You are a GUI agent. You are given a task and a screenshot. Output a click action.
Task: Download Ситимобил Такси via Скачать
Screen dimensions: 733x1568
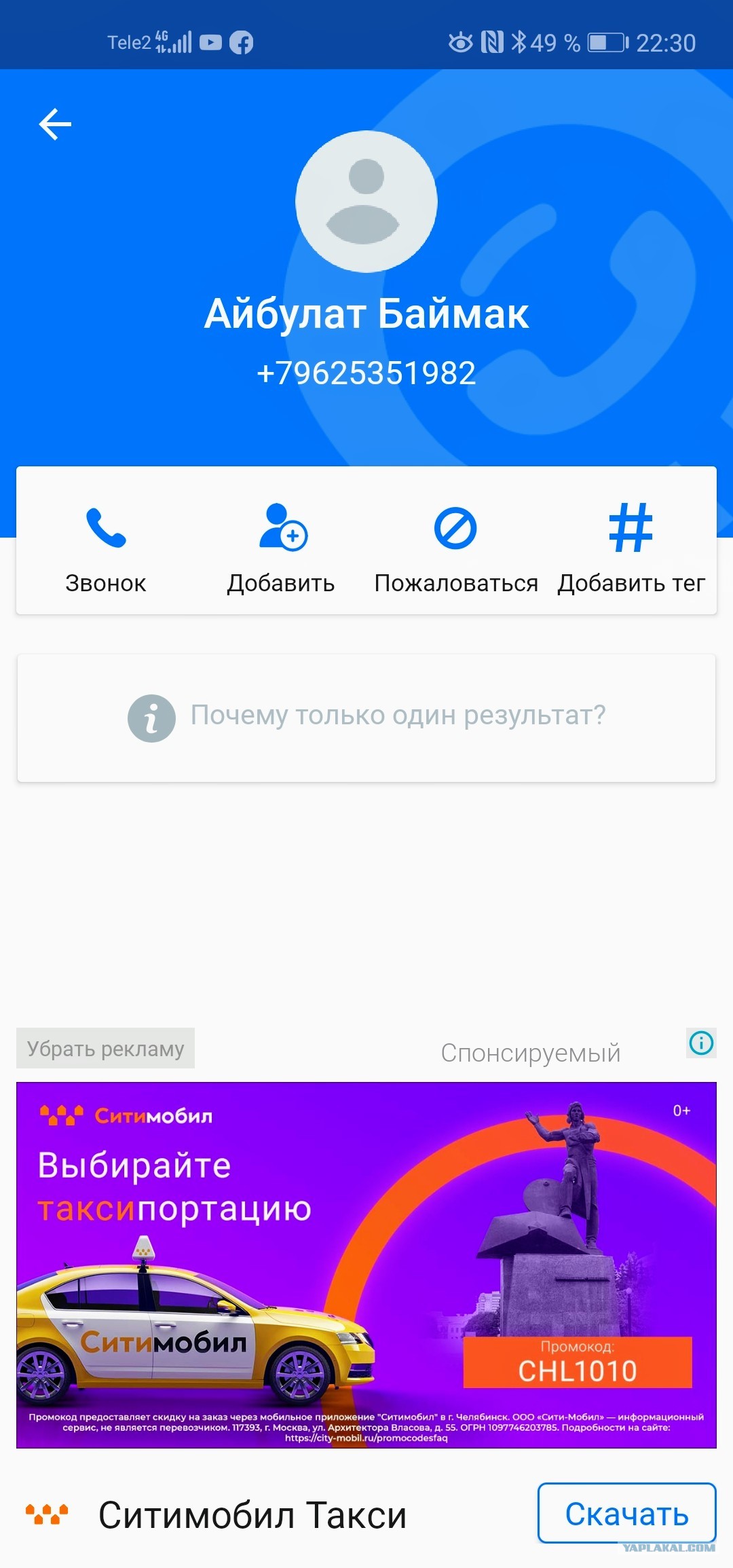click(x=626, y=1514)
